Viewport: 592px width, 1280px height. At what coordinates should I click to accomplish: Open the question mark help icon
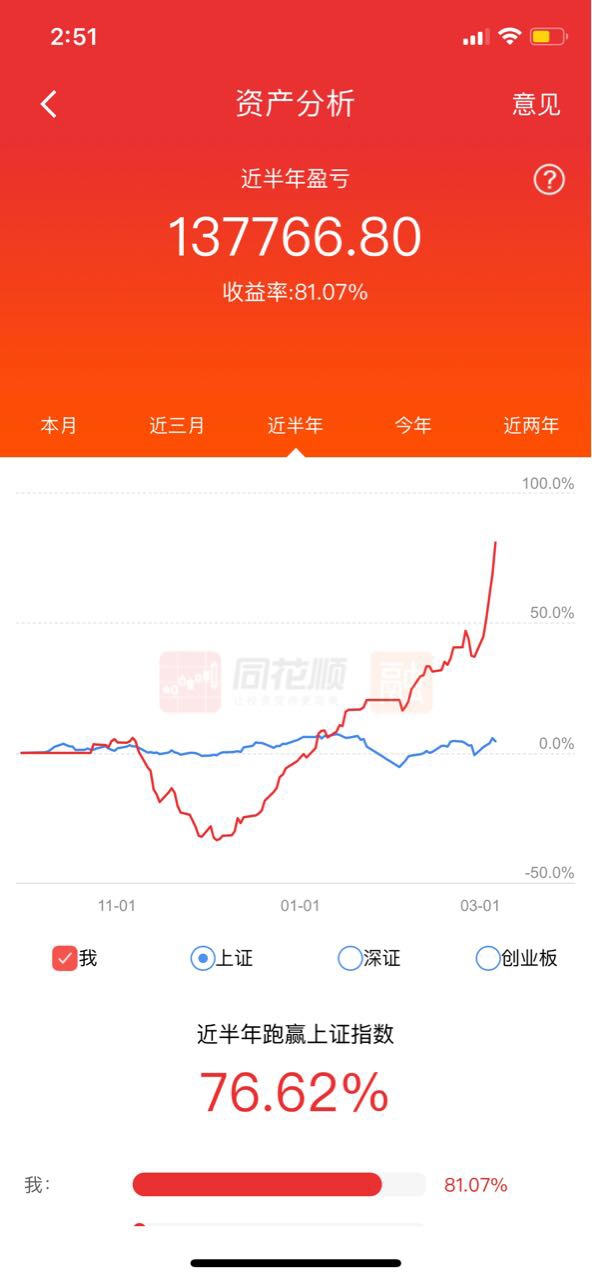pos(549,180)
